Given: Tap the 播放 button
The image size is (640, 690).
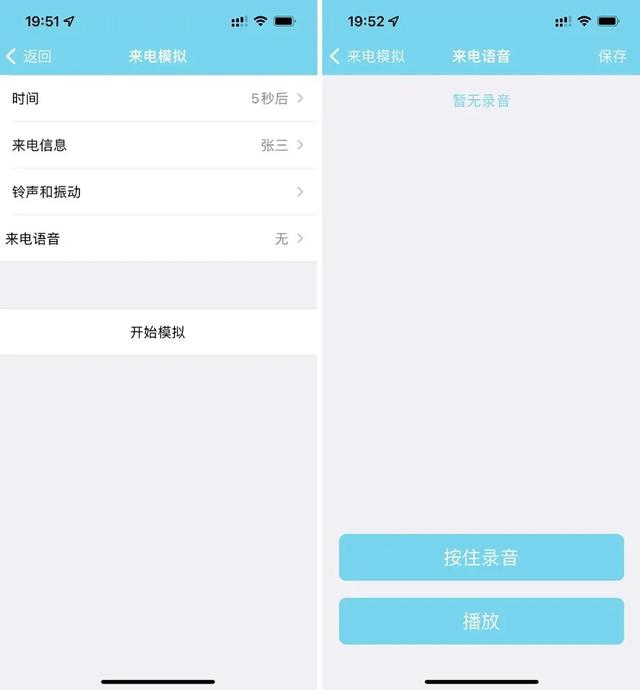Looking at the screenshot, I should [481, 621].
